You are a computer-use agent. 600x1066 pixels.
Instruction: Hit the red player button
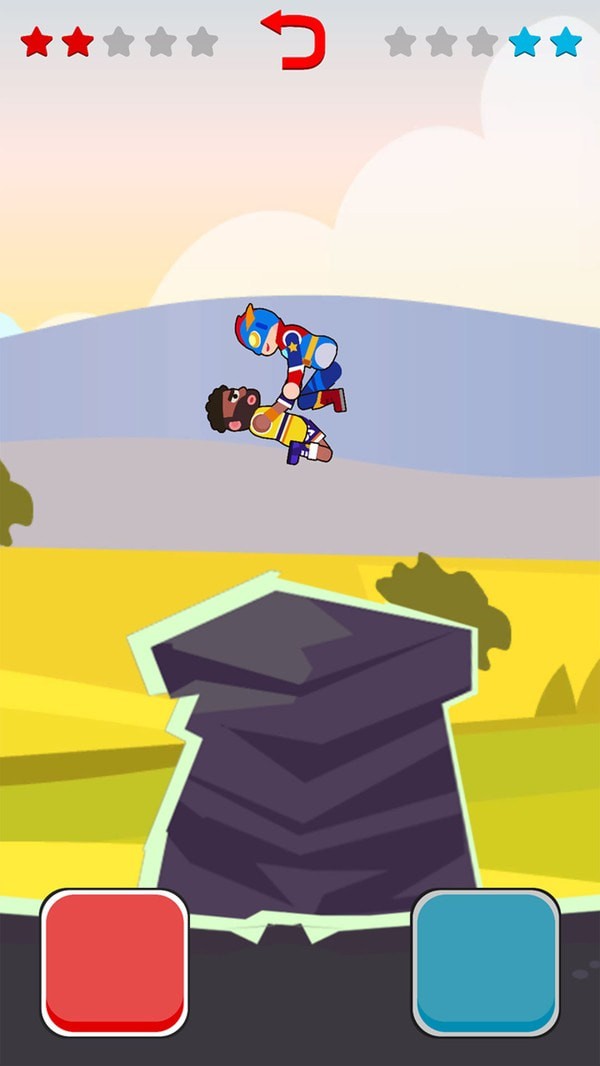point(114,962)
